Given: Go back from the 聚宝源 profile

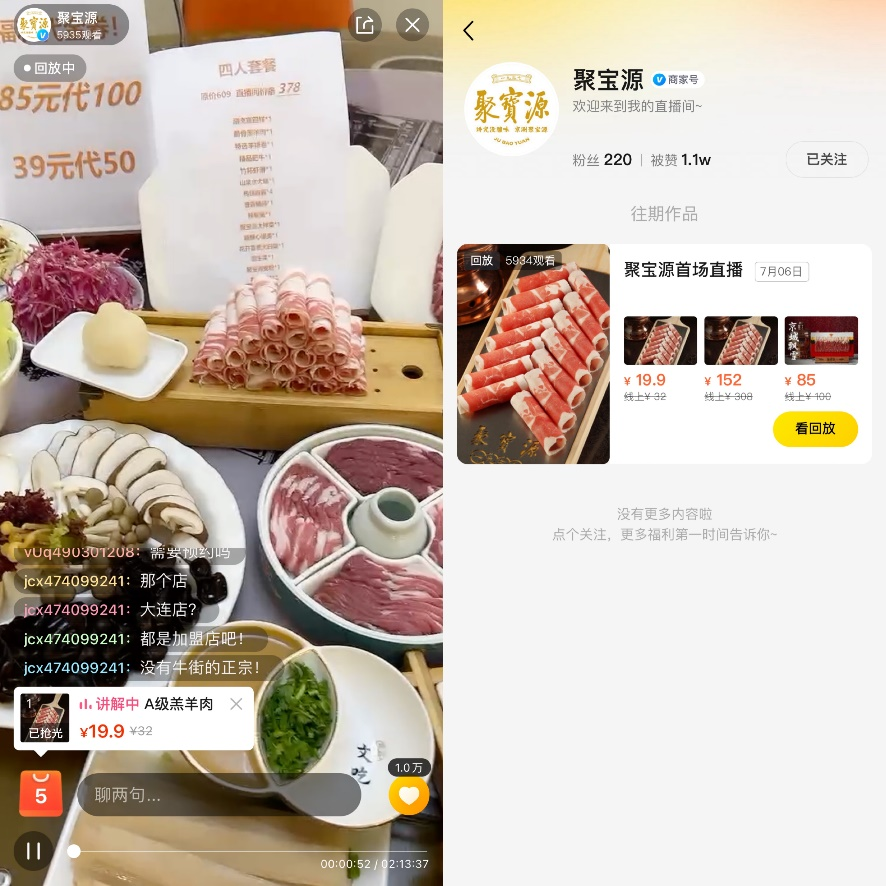Looking at the screenshot, I should [469, 31].
